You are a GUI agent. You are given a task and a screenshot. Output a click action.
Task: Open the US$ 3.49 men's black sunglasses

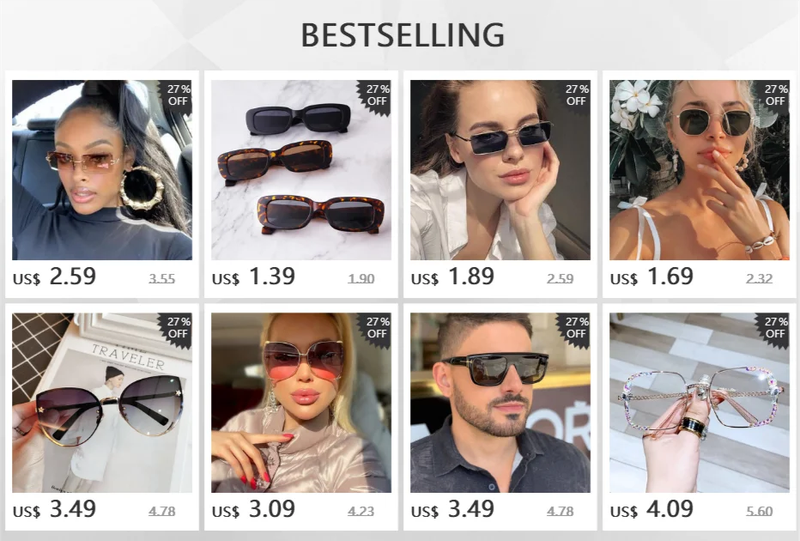pos(500,402)
